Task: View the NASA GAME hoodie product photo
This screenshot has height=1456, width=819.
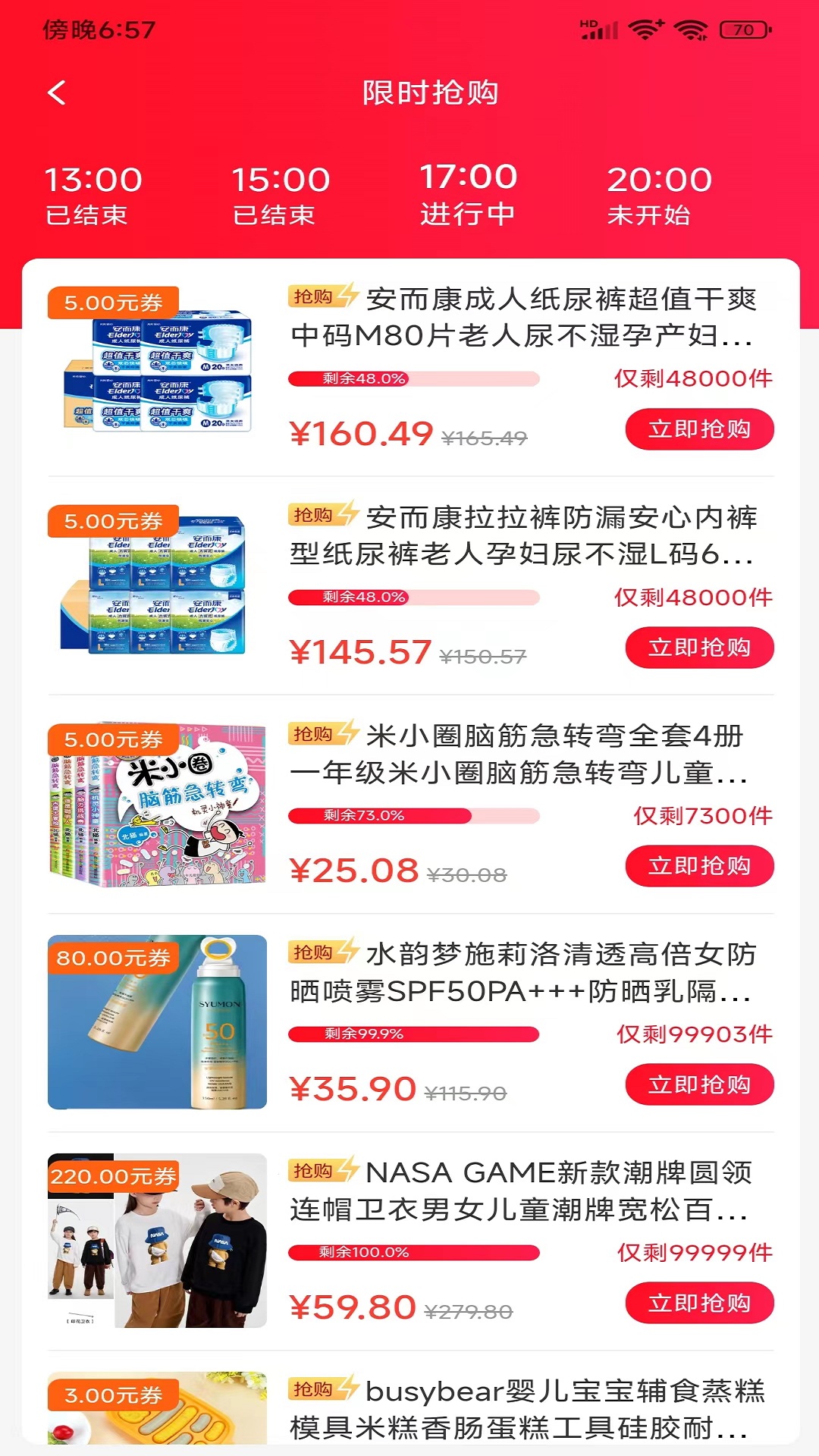Action: pos(157,1241)
